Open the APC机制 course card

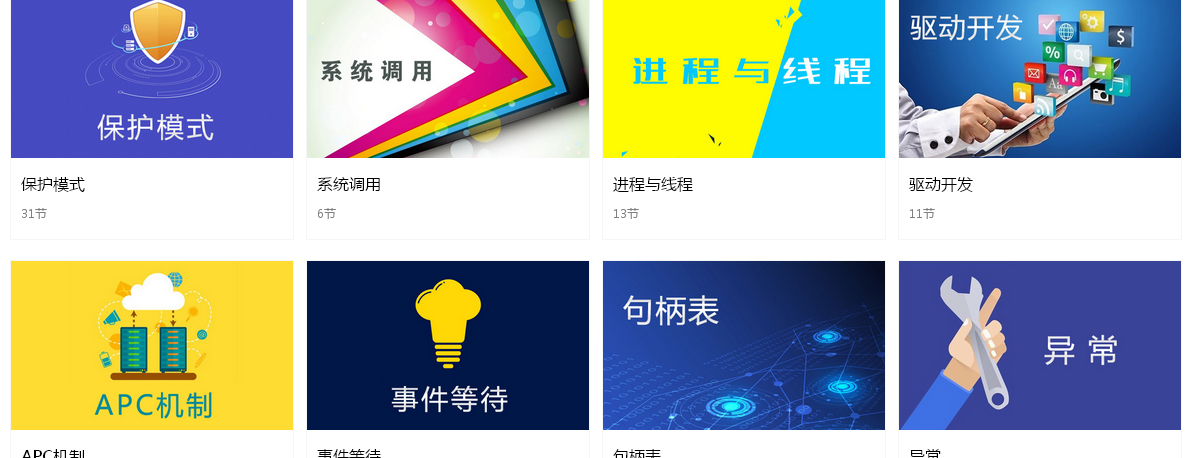pos(152,345)
